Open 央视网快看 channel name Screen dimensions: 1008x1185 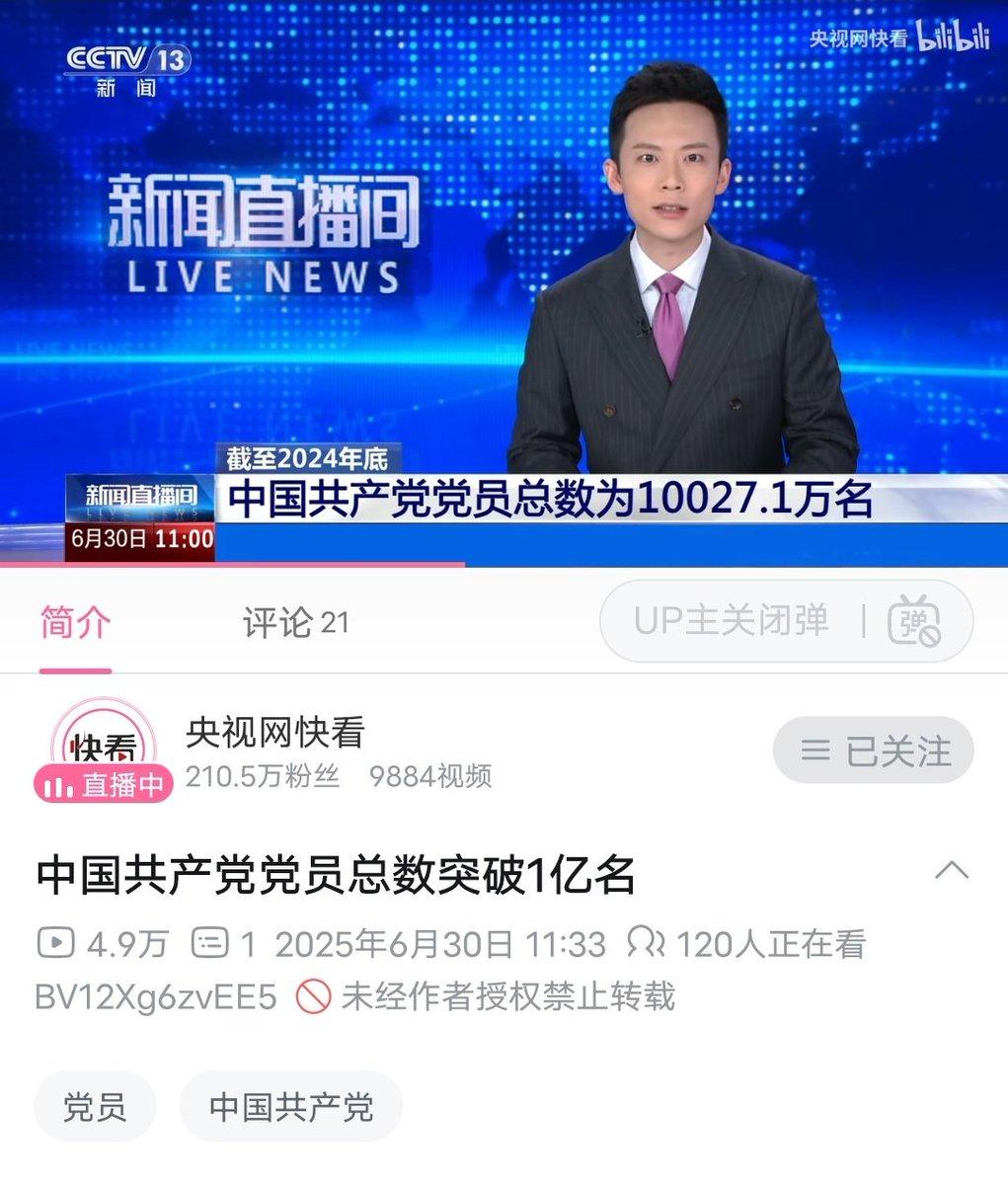click(x=275, y=733)
